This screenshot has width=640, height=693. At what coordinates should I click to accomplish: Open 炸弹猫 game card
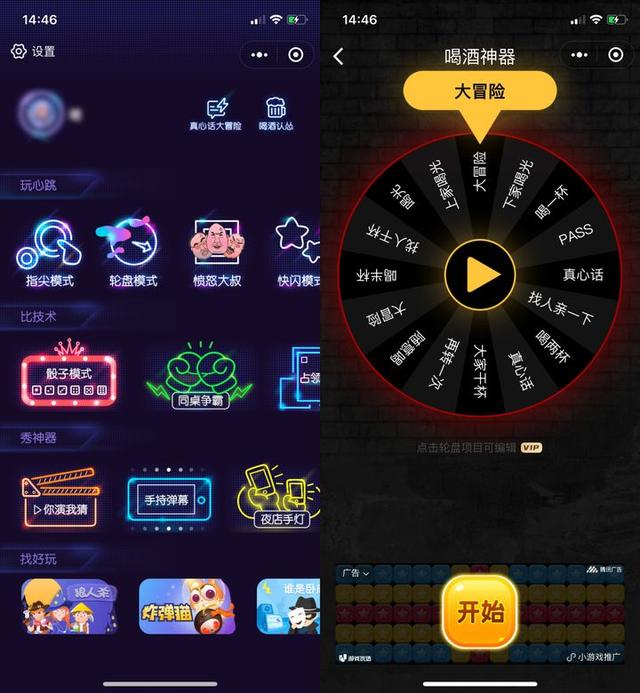click(186, 605)
